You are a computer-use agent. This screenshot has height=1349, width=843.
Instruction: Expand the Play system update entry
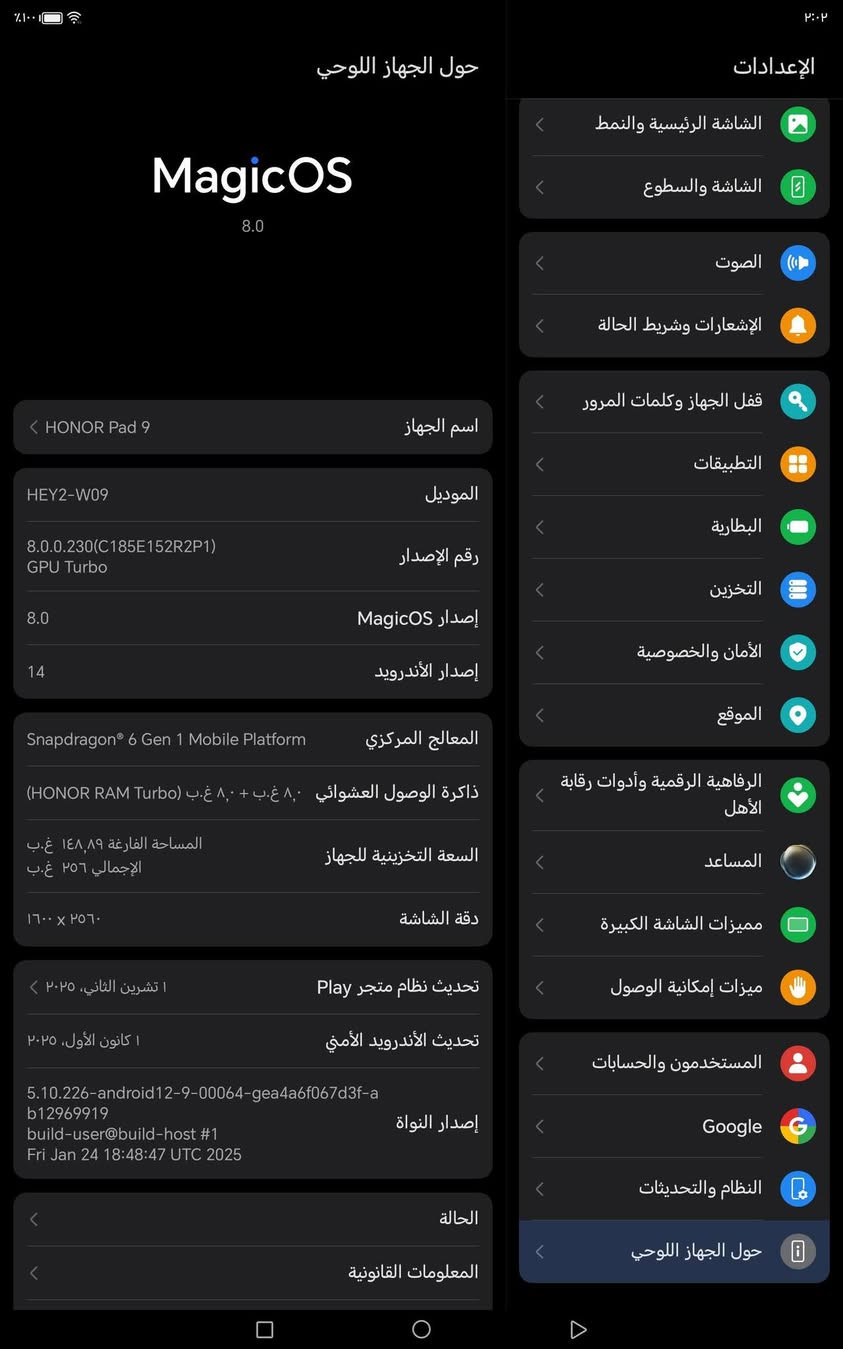pyautogui.click(x=251, y=986)
